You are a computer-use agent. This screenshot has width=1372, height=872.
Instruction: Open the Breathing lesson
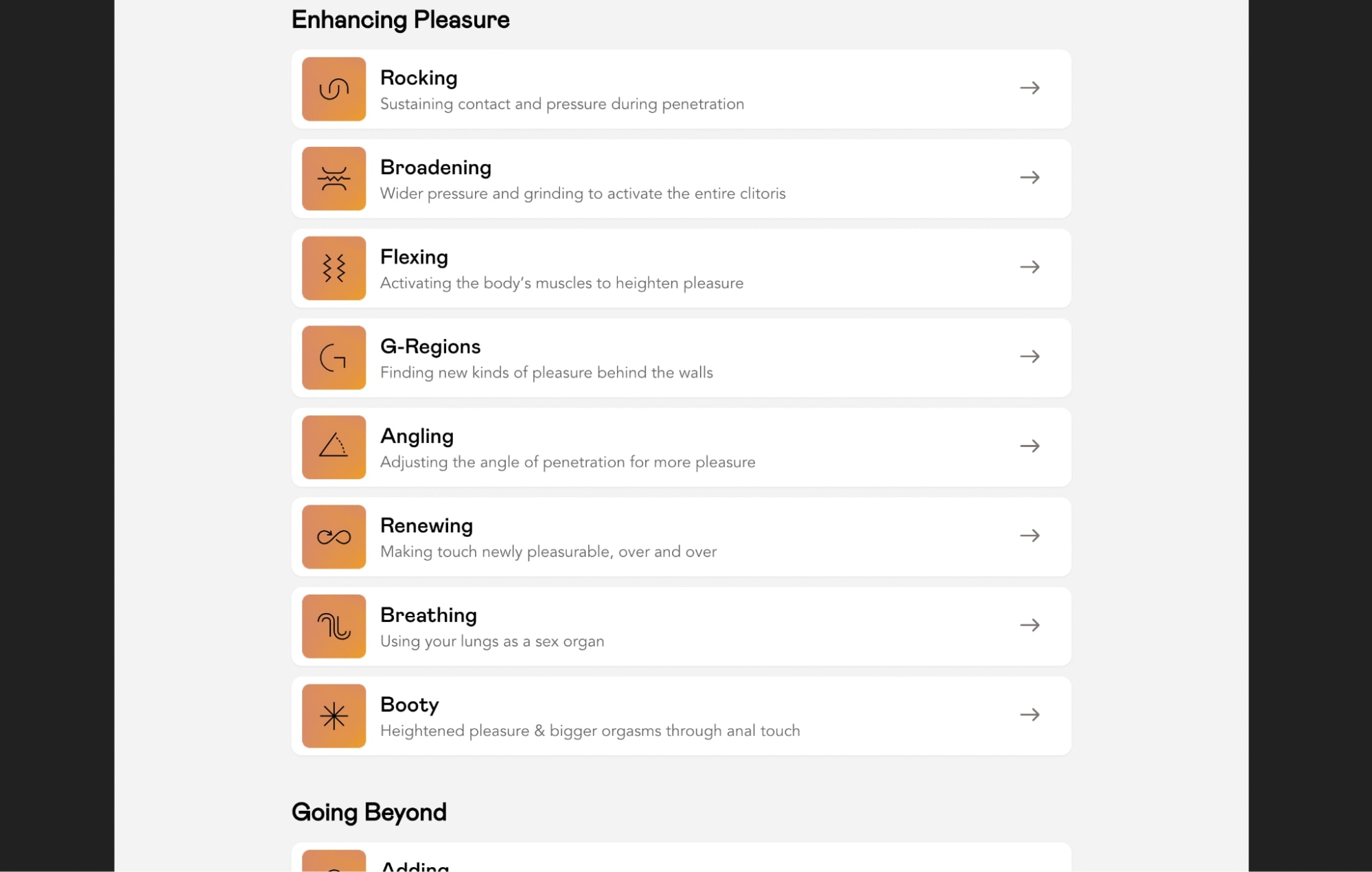pos(681,626)
